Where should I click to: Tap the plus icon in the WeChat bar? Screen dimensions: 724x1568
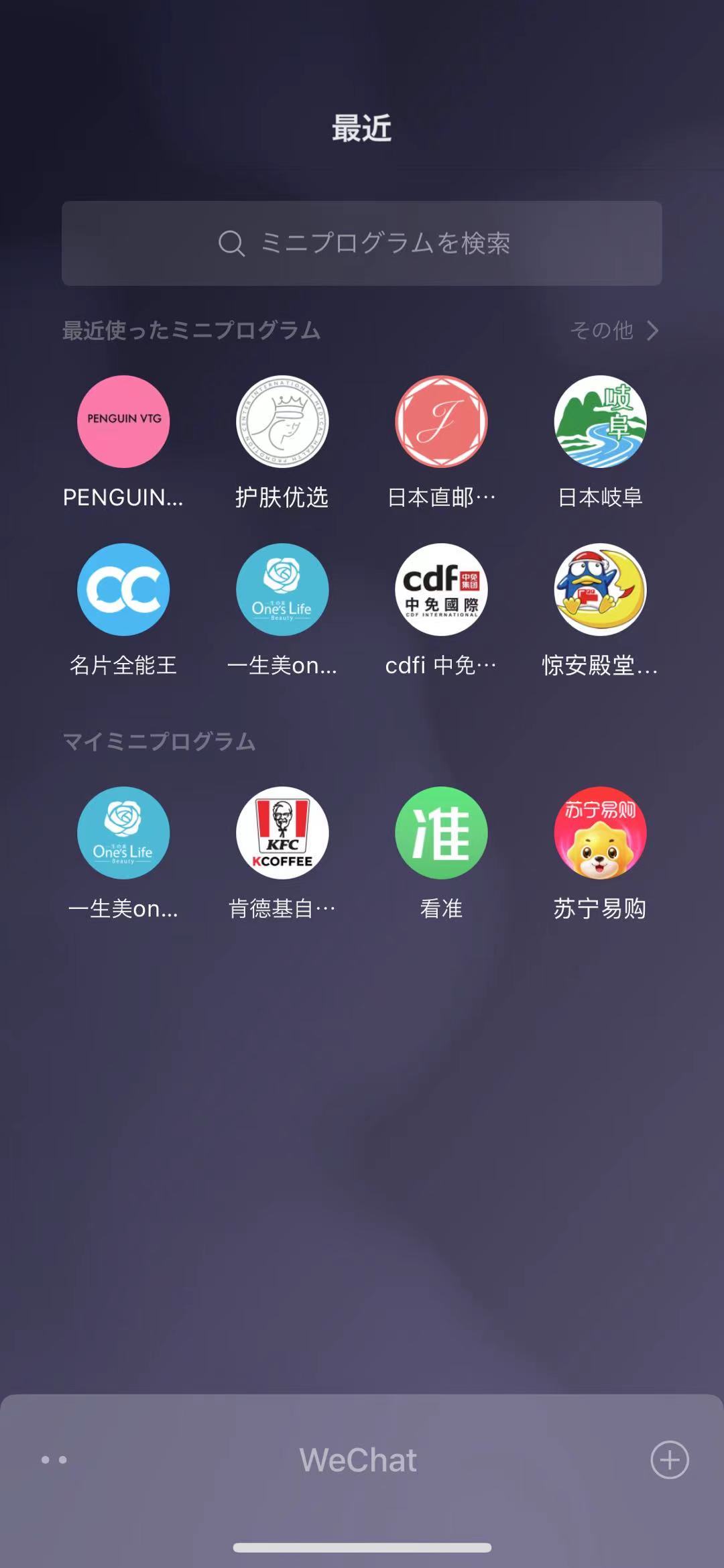click(670, 1459)
